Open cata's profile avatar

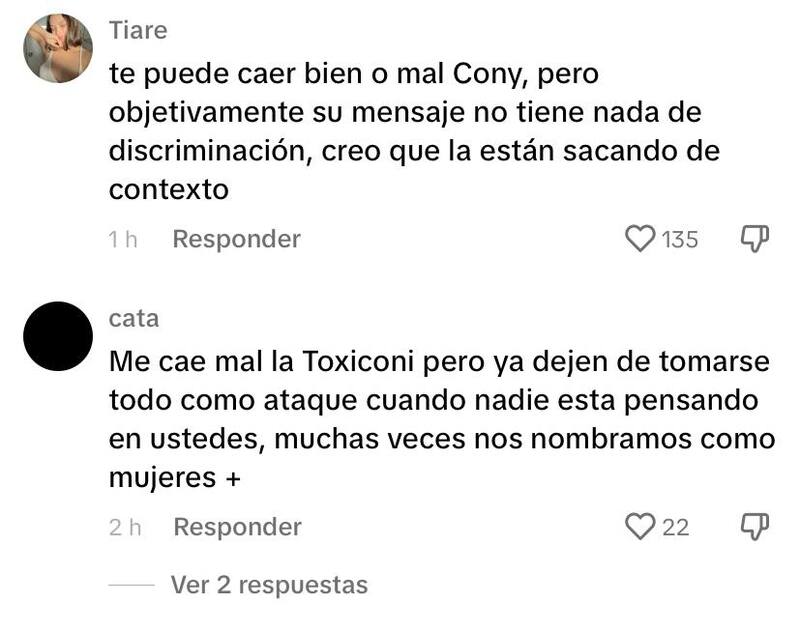(57, 337)
